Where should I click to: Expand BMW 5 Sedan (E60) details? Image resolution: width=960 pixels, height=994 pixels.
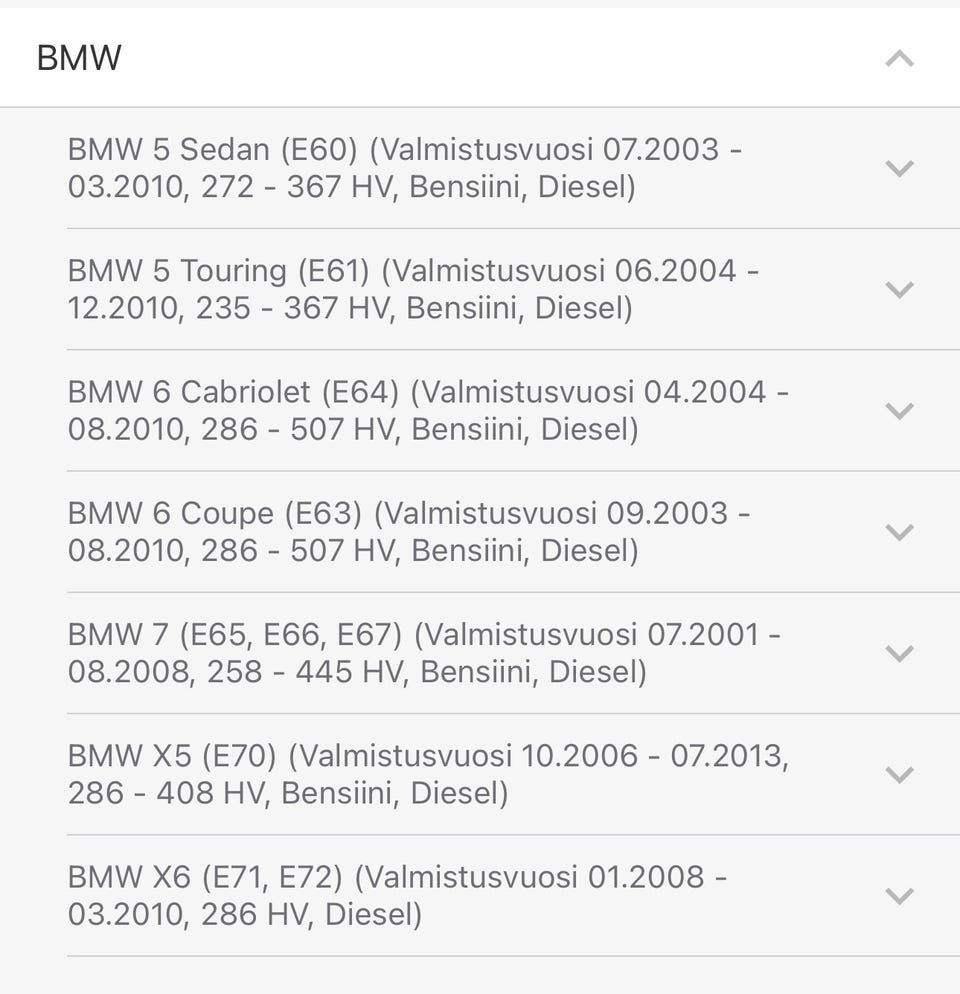coord(899,168)
